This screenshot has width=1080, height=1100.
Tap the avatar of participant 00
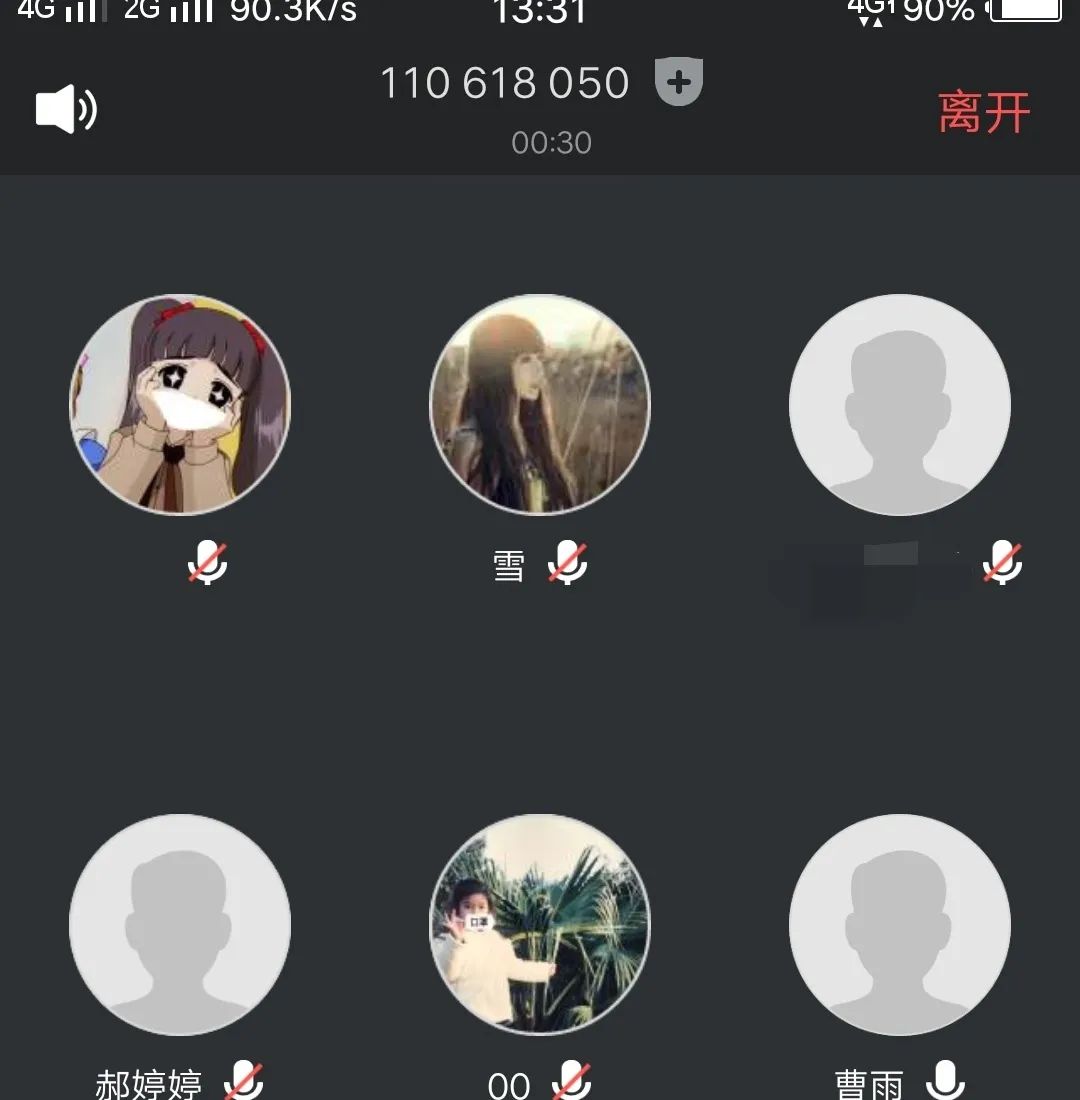tap(540, 925)
